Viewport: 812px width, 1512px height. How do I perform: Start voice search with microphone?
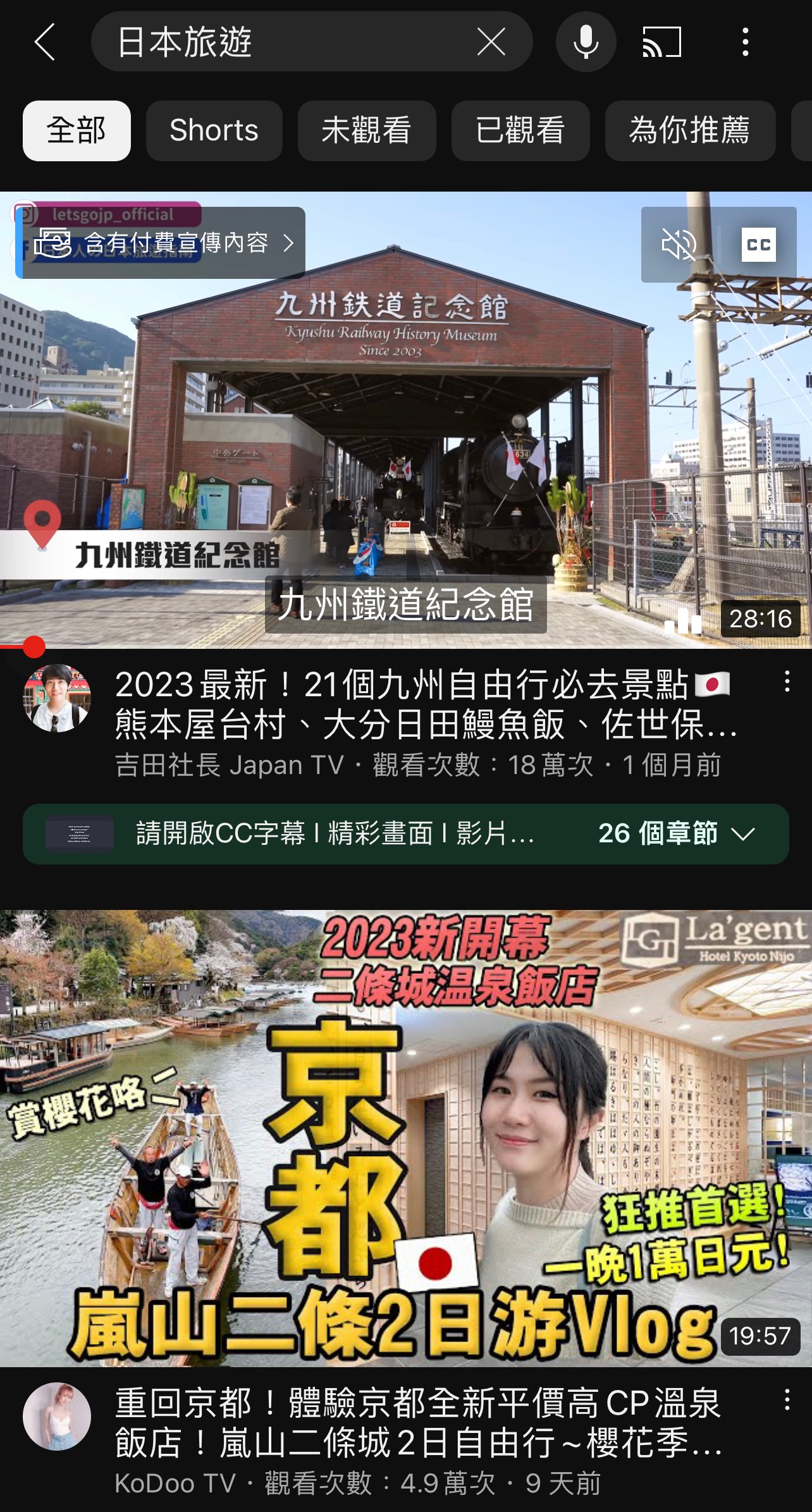click(x=586, y=42)
